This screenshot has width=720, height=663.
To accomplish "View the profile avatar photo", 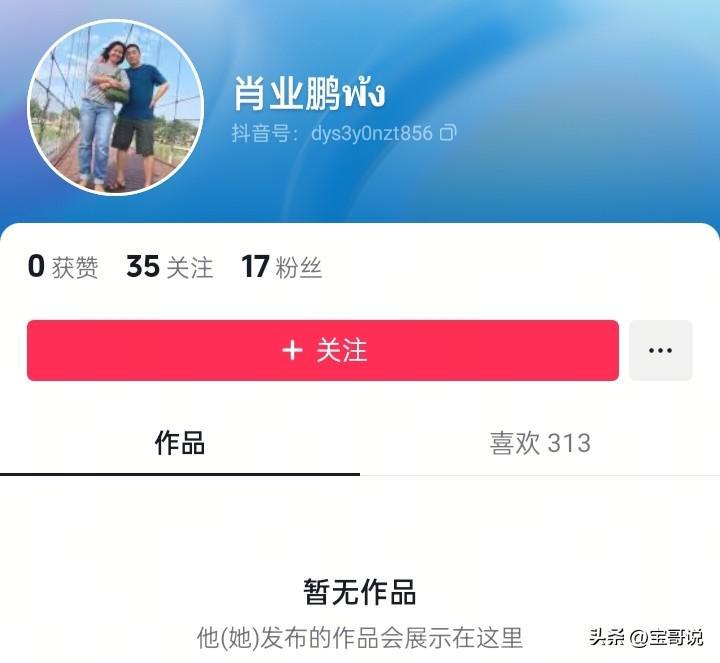I will [115, 108].
